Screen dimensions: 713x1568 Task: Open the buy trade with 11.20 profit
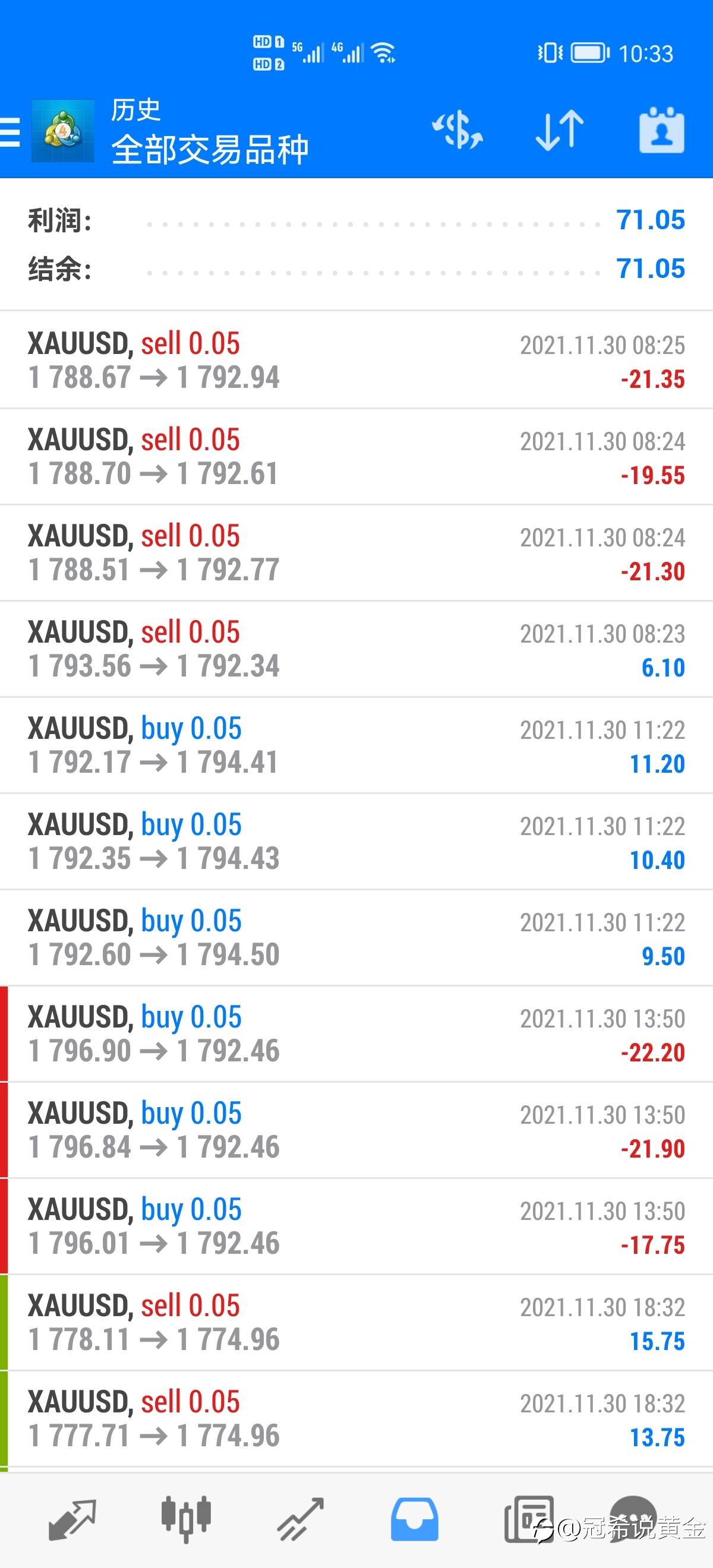[x=356, y=745]
